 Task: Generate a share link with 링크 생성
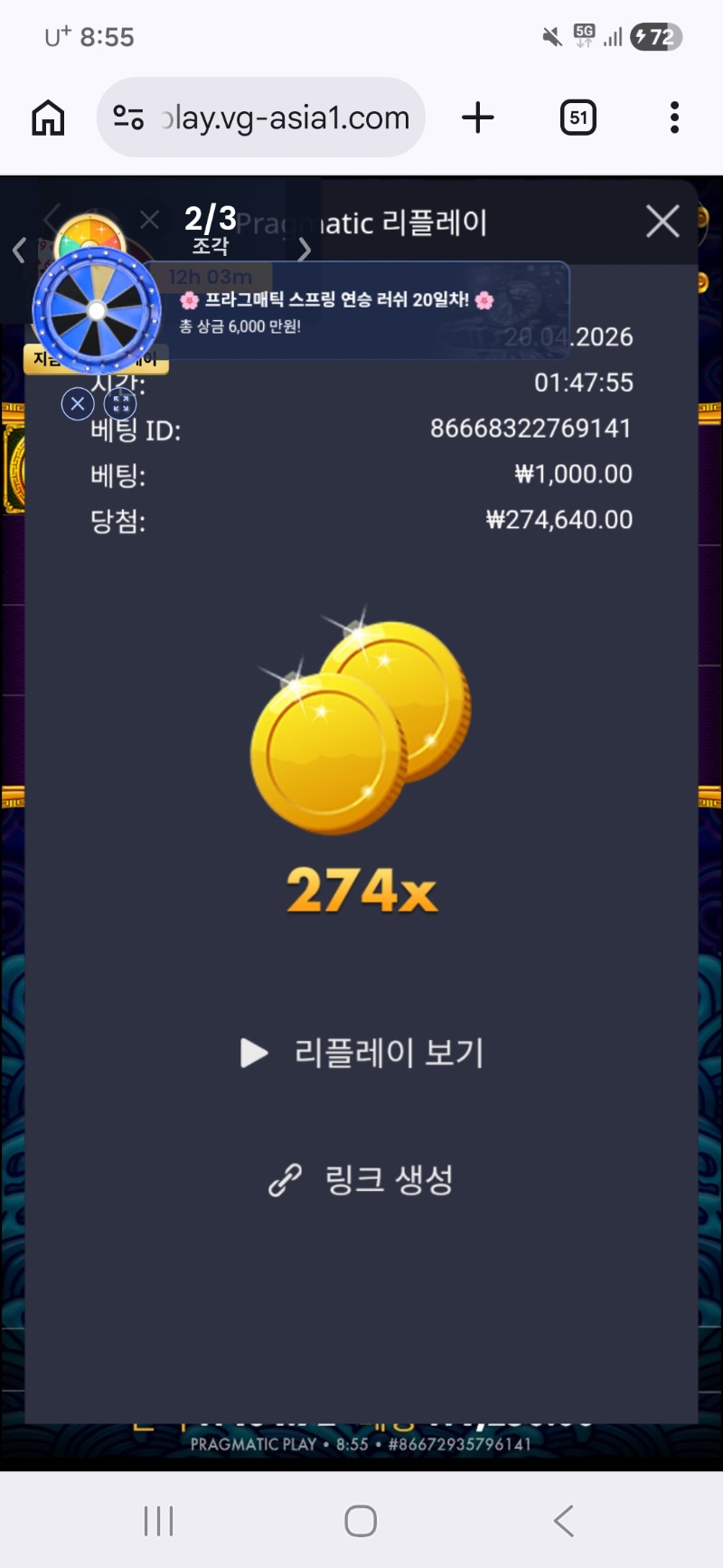tap(361, 1180)
